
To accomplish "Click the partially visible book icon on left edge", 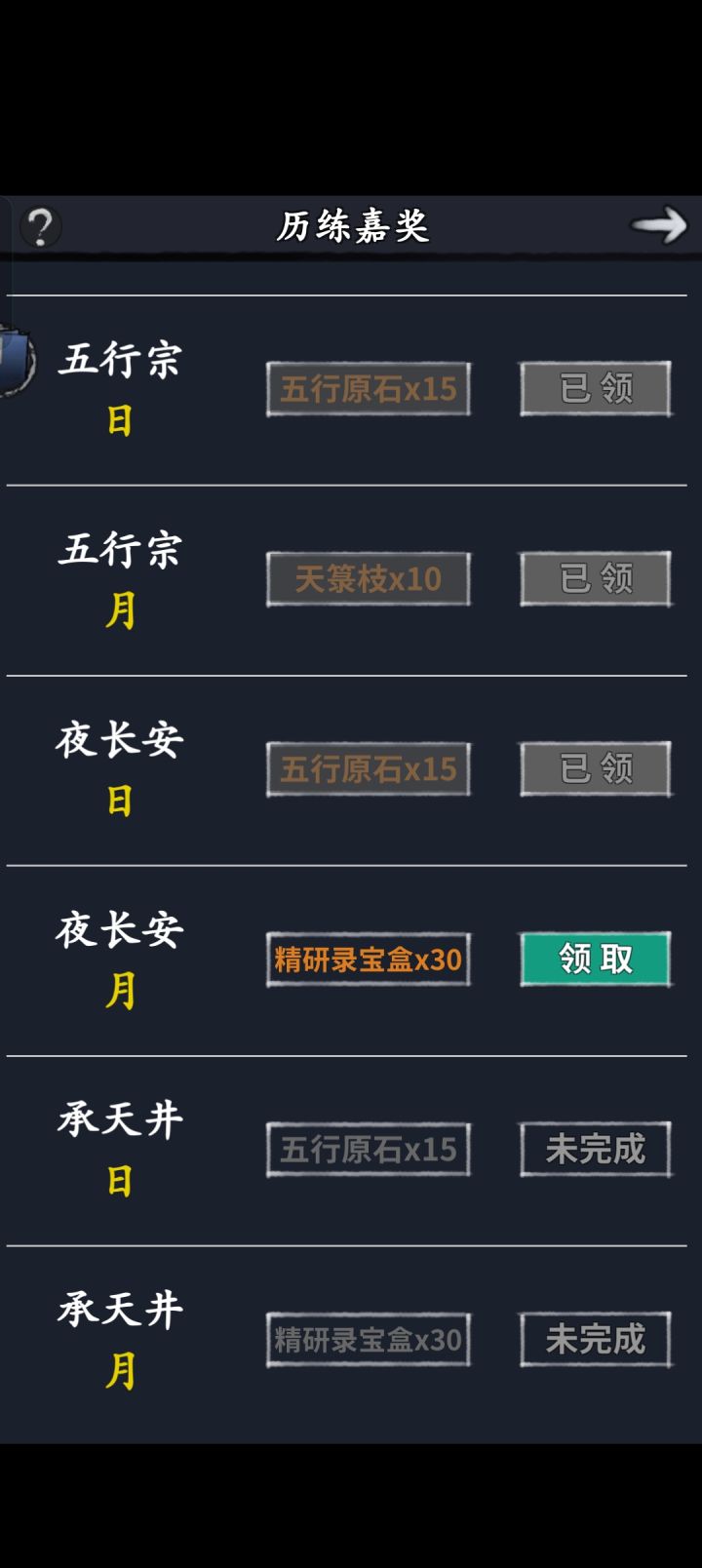I will coord(15,361).
